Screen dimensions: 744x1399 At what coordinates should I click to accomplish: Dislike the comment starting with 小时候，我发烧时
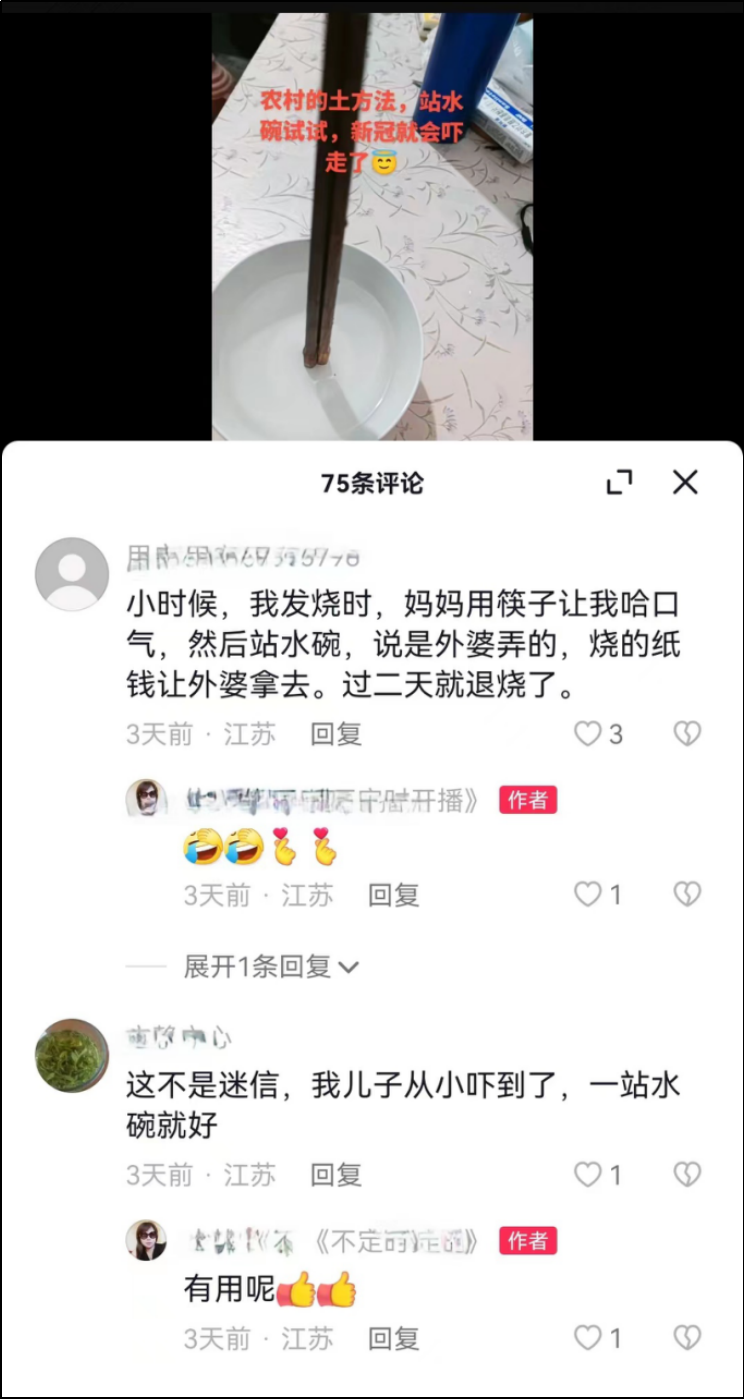pos(687,734)
